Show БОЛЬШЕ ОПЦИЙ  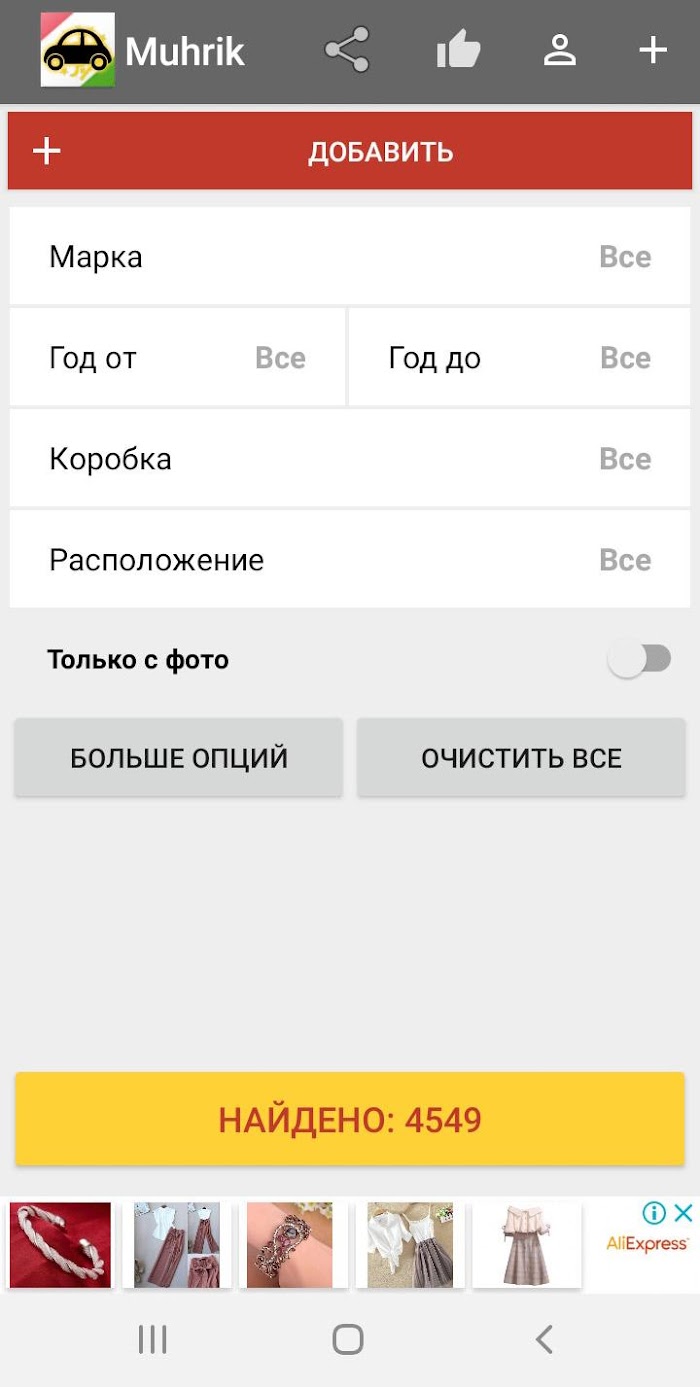[x=179, y=757]
